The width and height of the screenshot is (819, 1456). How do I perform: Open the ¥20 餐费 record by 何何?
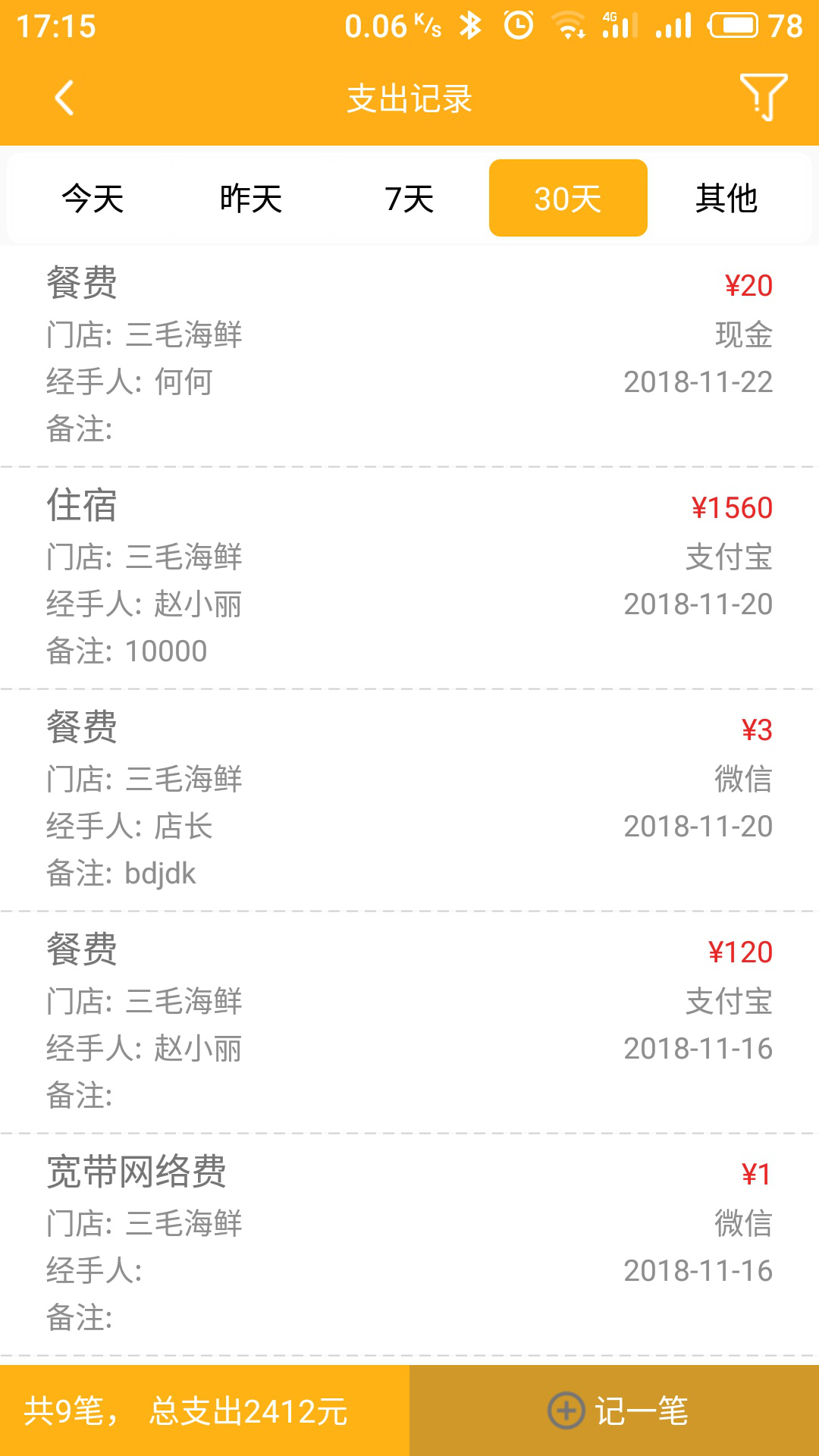coord(409,356)
